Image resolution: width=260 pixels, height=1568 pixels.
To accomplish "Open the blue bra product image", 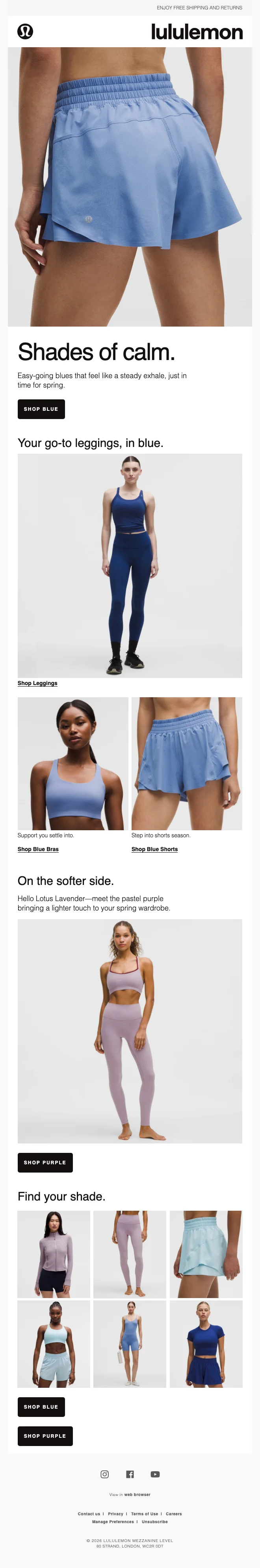I will [x=72, y=763].
